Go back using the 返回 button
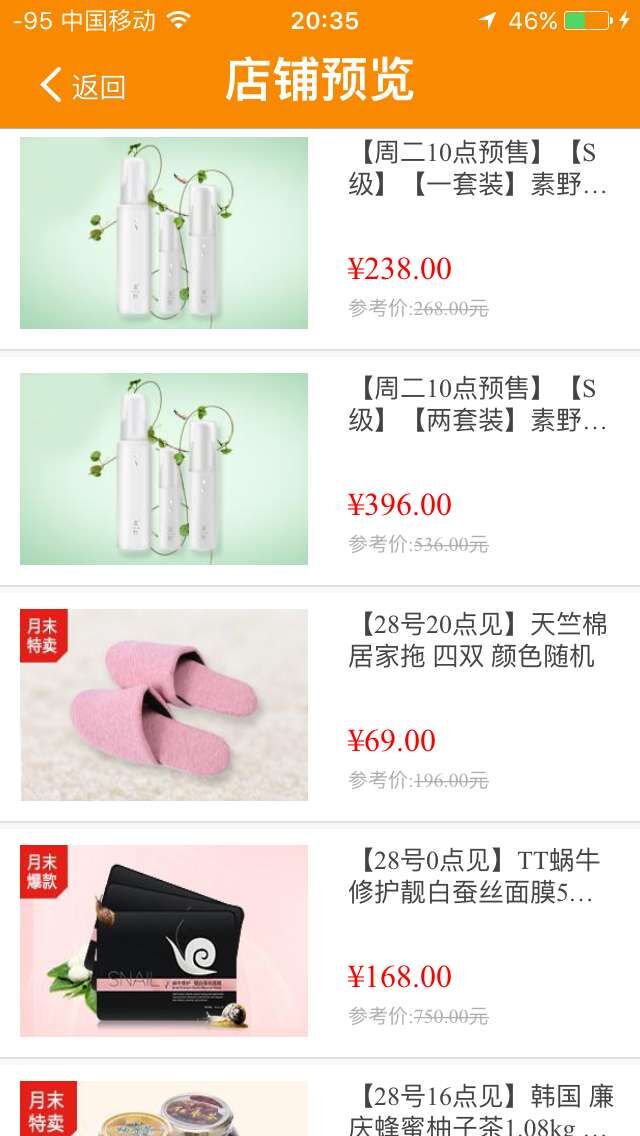 coord(82,85)
